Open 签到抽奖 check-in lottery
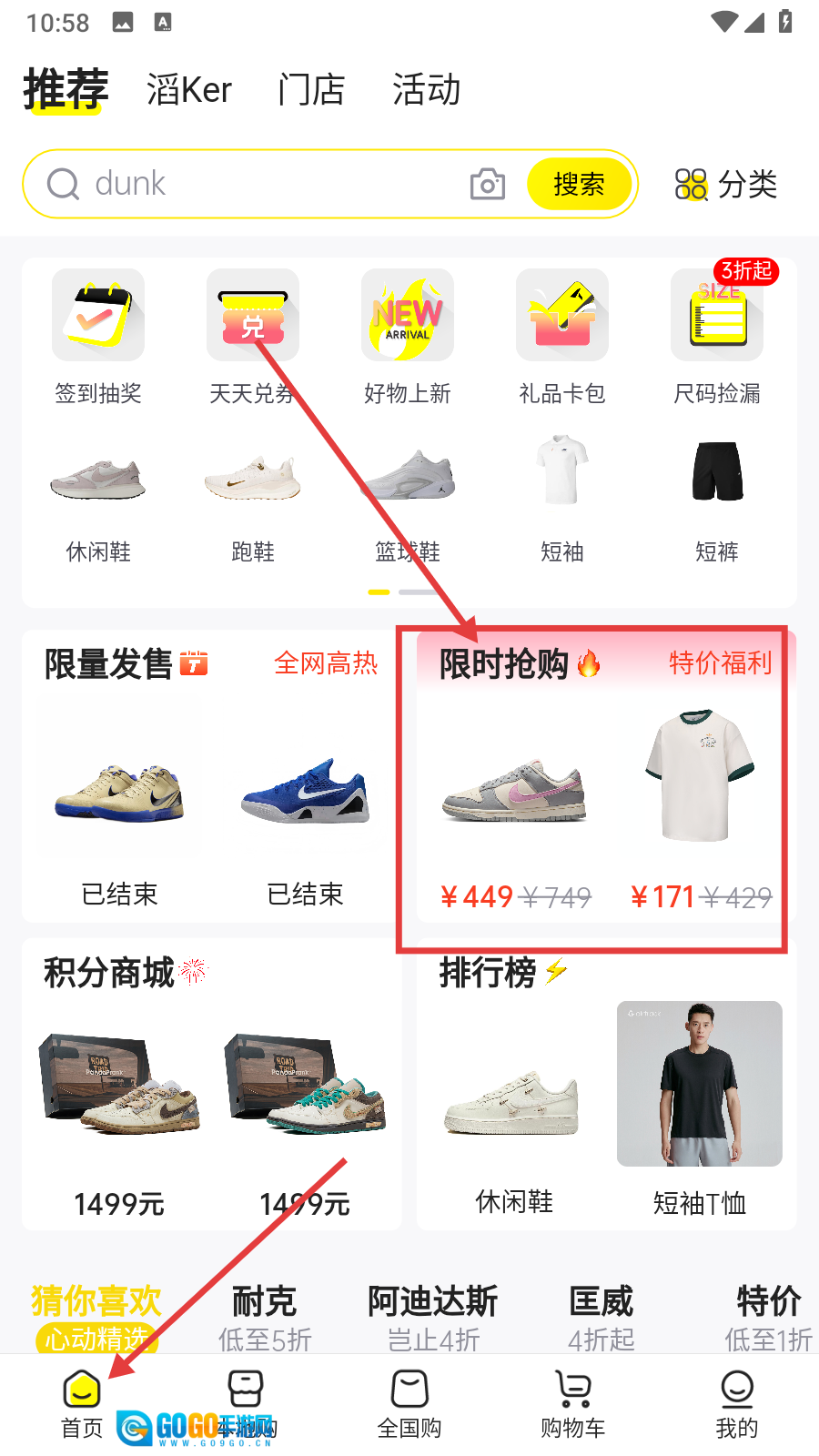 pyautogui.click(x=98, y=337)
